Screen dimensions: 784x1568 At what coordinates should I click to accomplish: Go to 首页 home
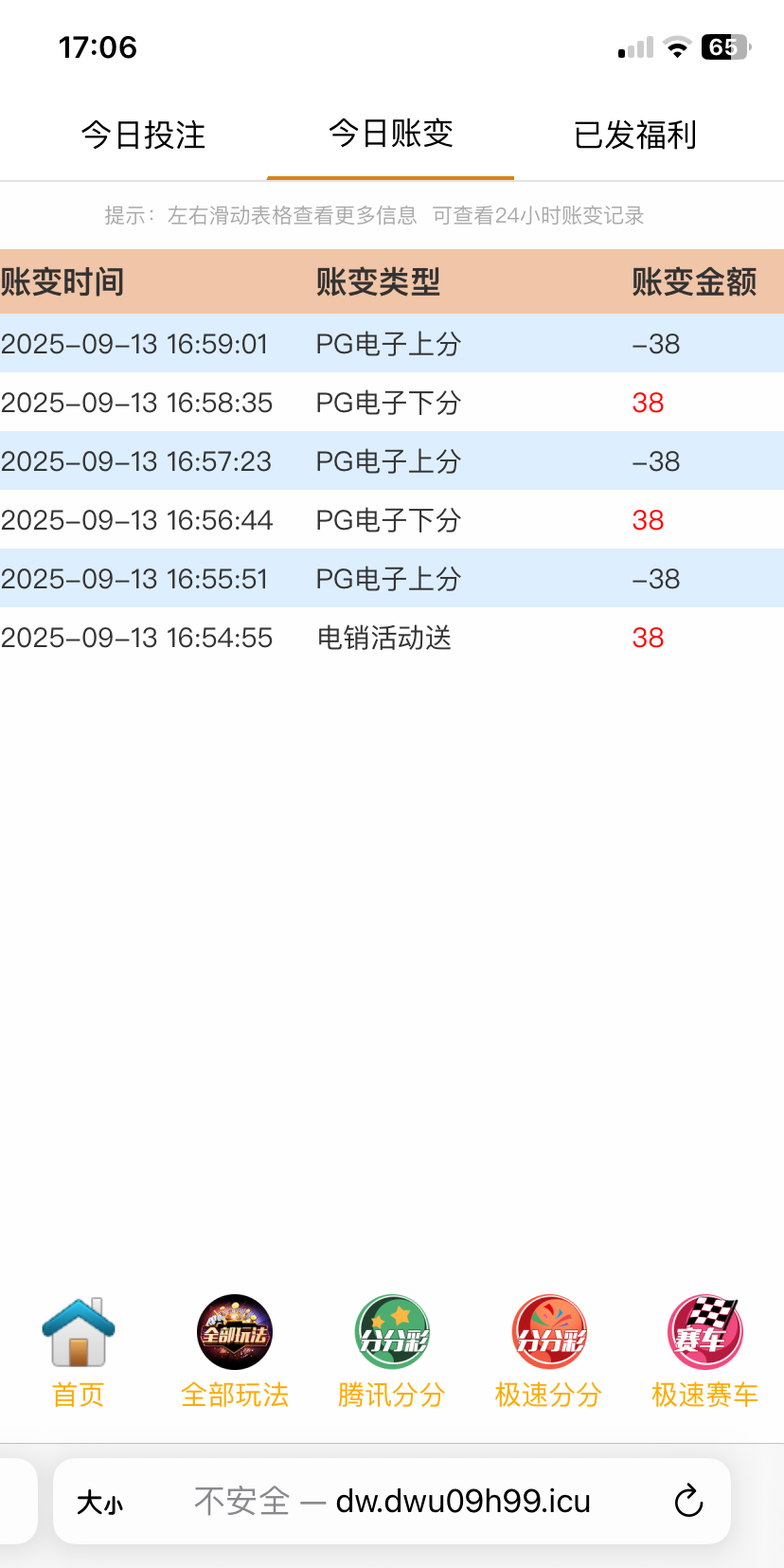(79, 1352)
